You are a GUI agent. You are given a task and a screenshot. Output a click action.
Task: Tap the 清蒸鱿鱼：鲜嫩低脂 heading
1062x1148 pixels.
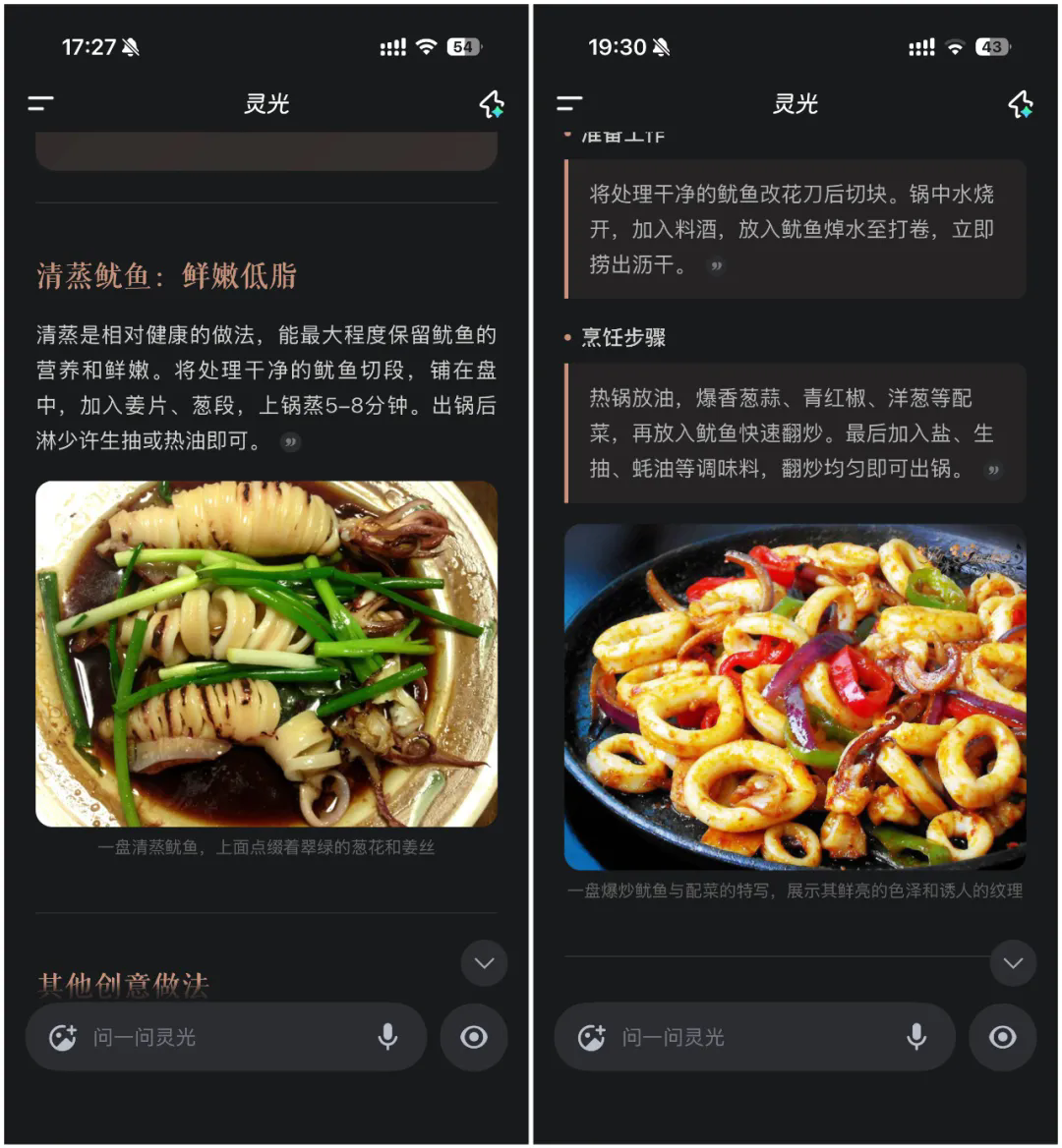point(169,276)
